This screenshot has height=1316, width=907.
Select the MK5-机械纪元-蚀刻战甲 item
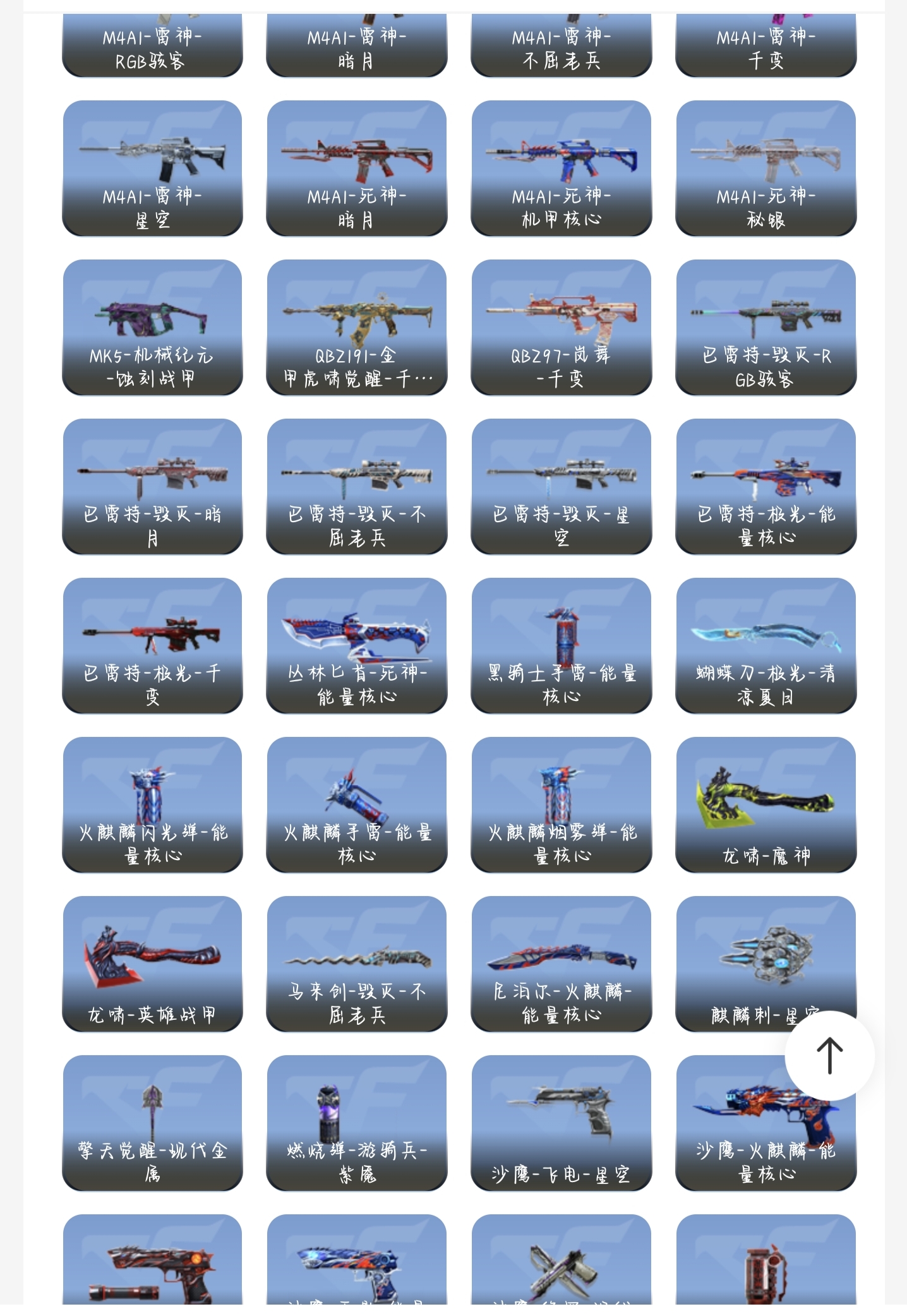[x=152, y=327]
